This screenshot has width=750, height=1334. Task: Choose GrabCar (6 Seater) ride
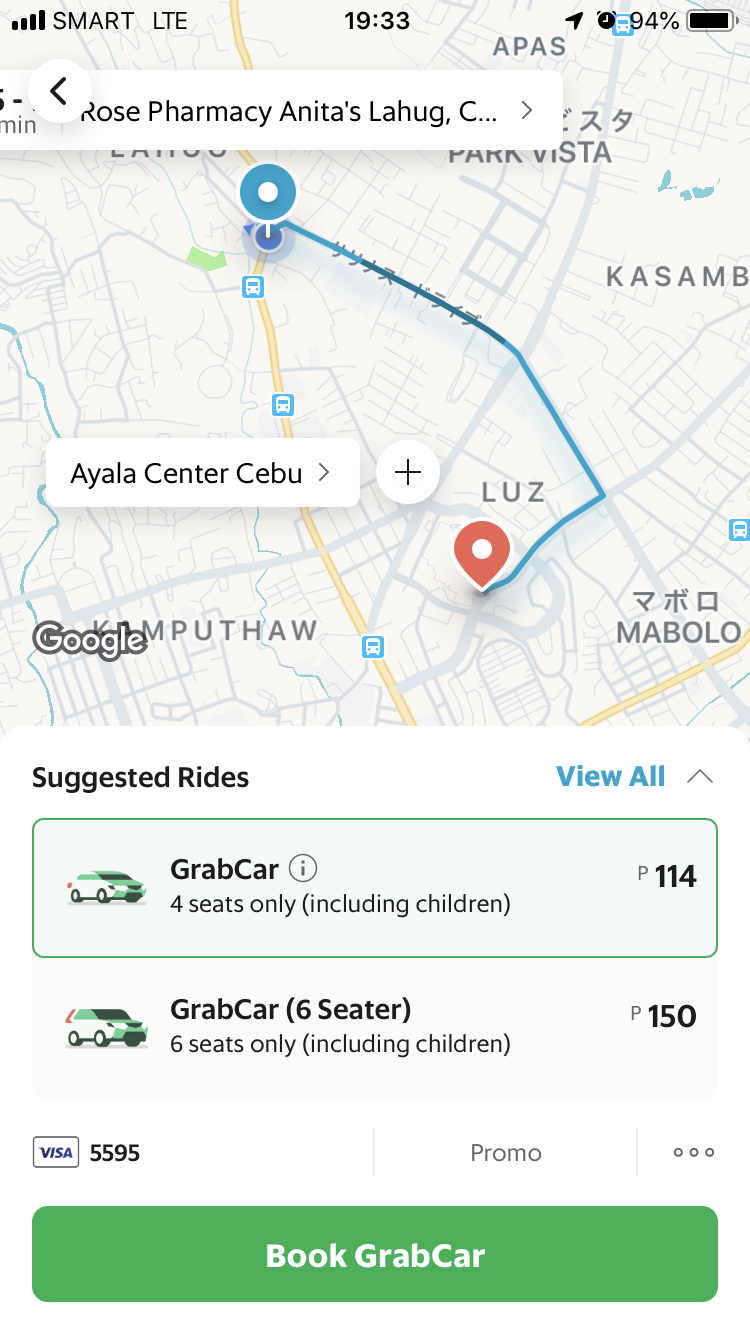375,1027
